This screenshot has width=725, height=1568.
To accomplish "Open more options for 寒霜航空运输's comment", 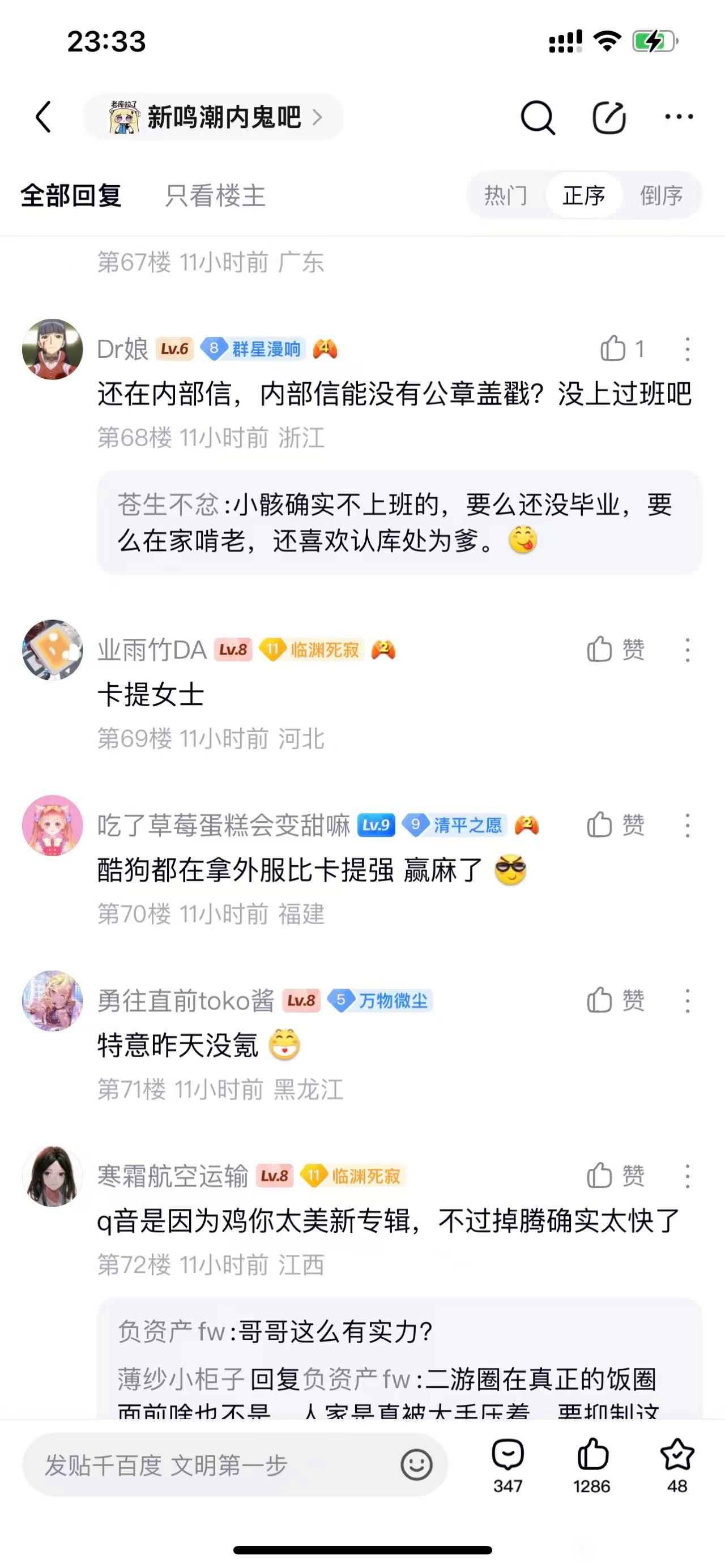I will coord(687,1176).
